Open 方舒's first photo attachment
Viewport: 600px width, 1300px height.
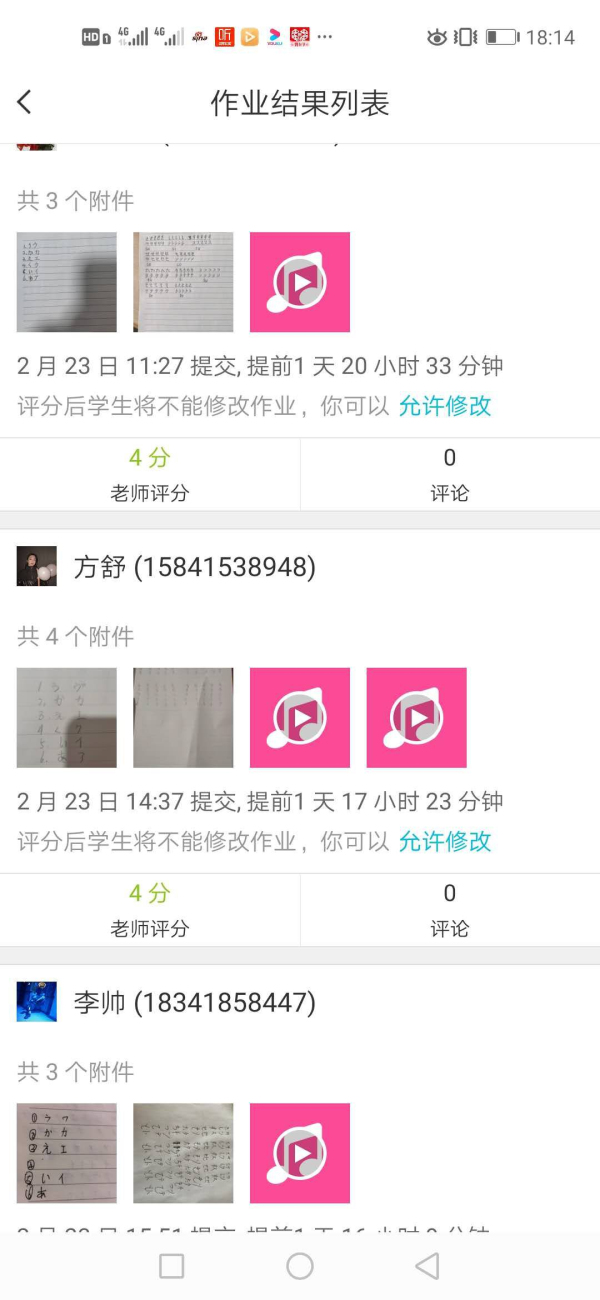[x=66, y=717]
